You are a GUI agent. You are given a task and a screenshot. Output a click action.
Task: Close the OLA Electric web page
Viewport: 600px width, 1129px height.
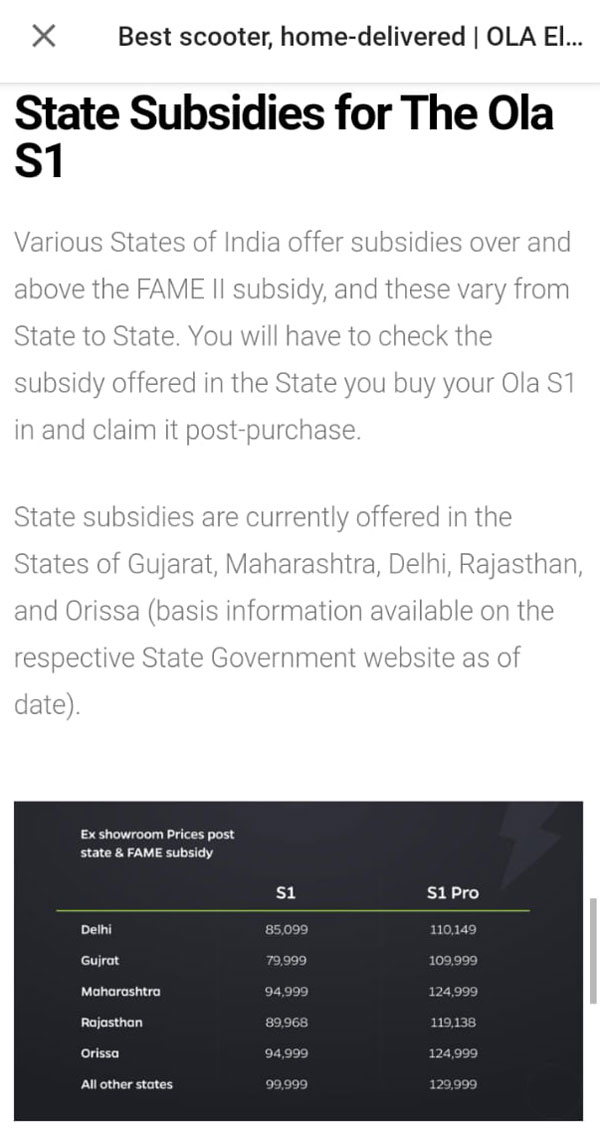point(43,37)
